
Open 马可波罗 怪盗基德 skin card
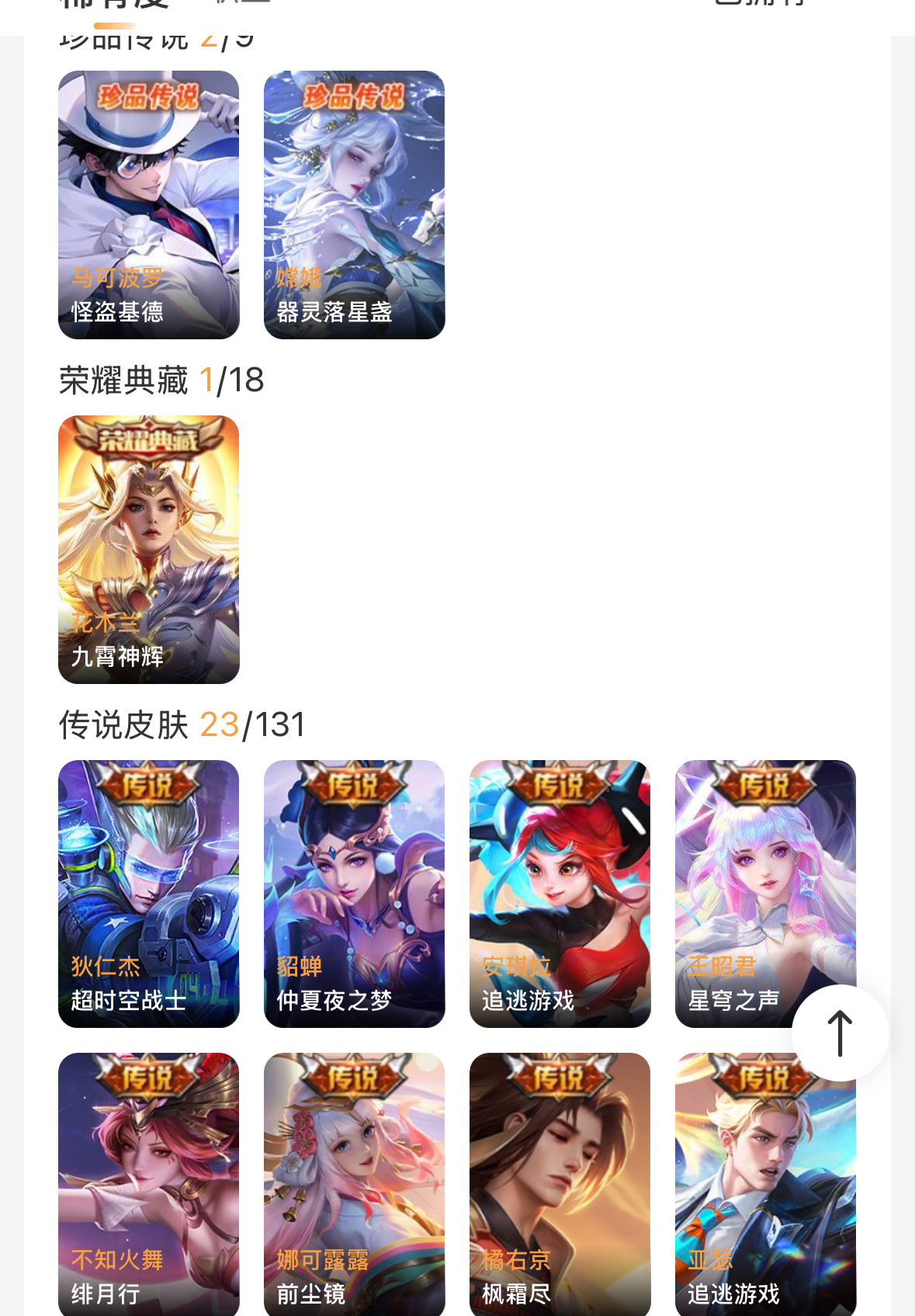[148, 204]
